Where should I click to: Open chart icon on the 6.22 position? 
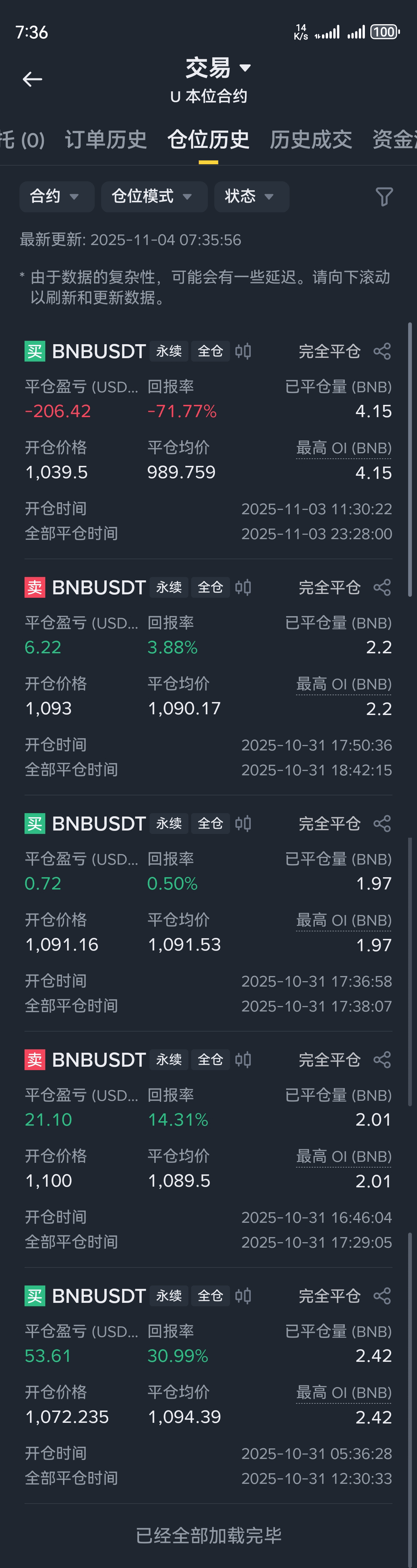[x=243, y=588]
